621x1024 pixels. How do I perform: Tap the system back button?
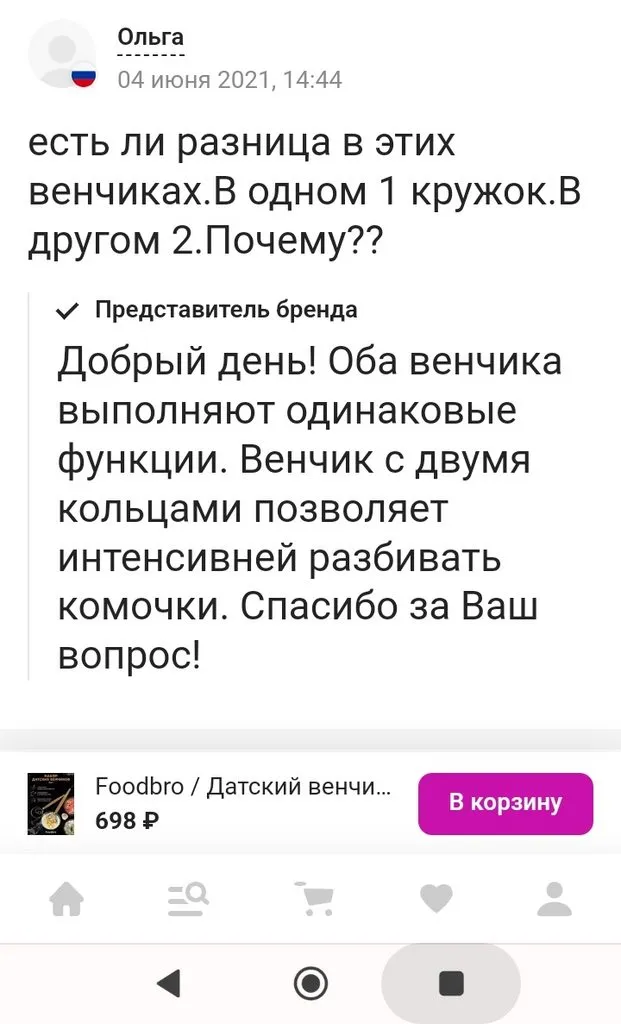pyautogui.click(x=170, y=983)
